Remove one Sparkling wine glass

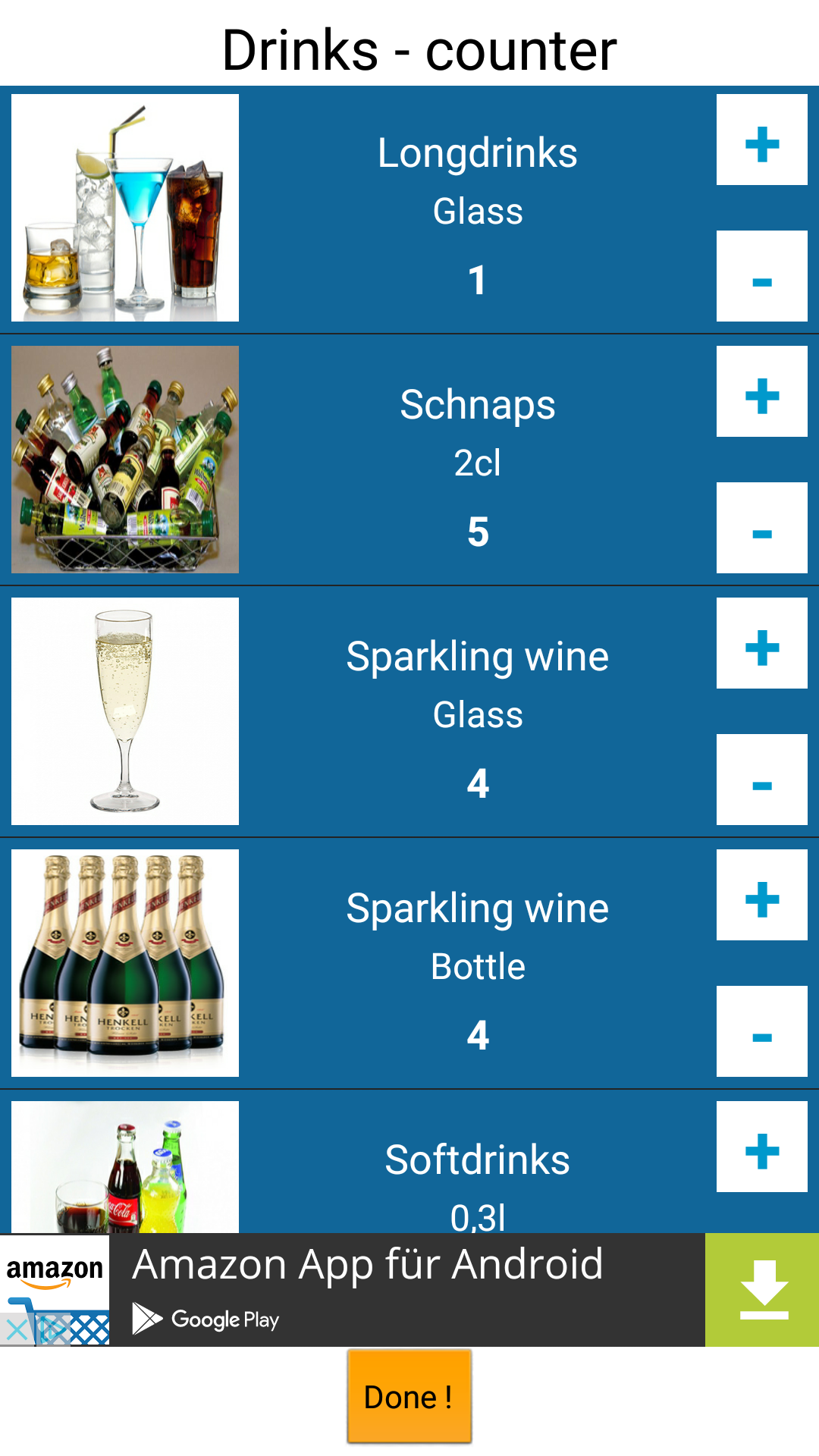click(x=761, y=779)
